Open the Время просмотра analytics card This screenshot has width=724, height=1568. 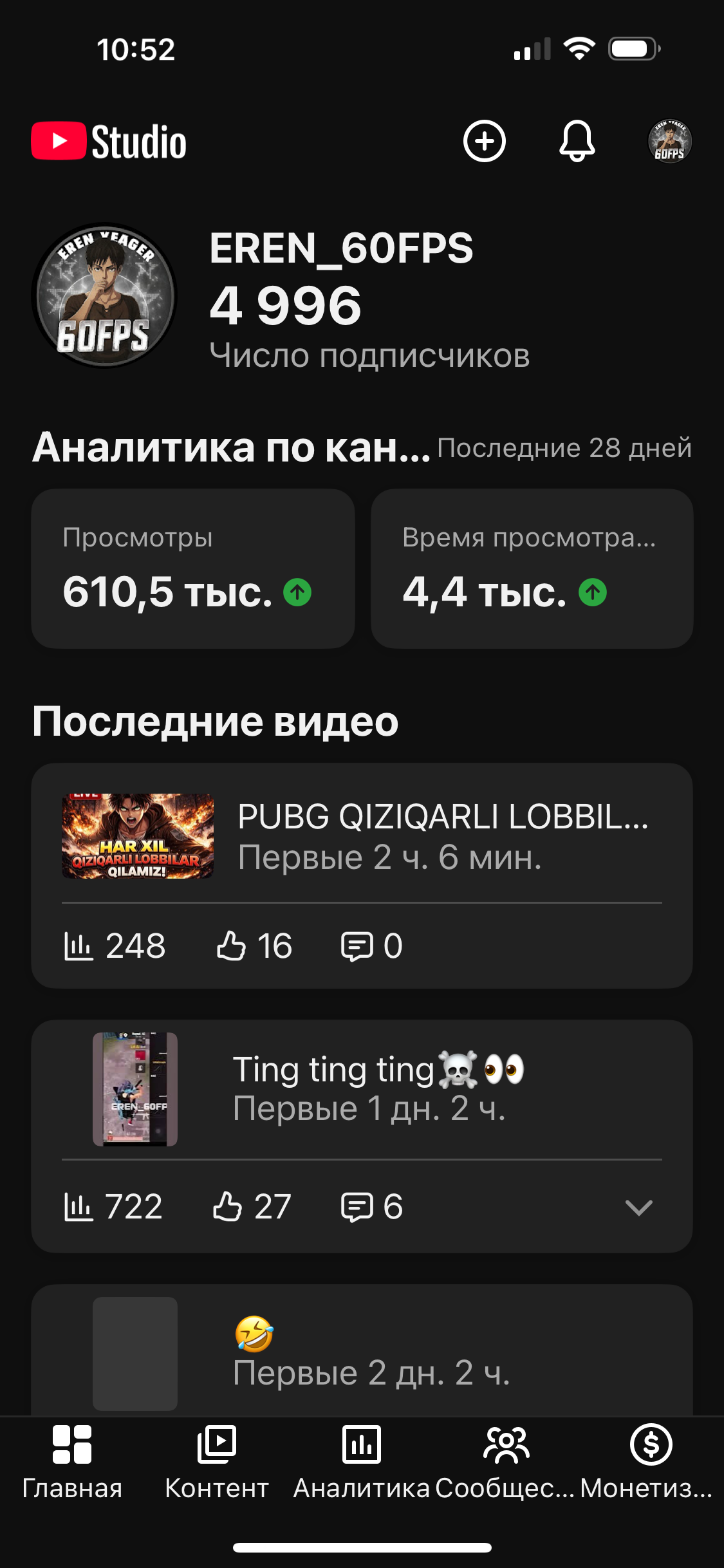532,568
